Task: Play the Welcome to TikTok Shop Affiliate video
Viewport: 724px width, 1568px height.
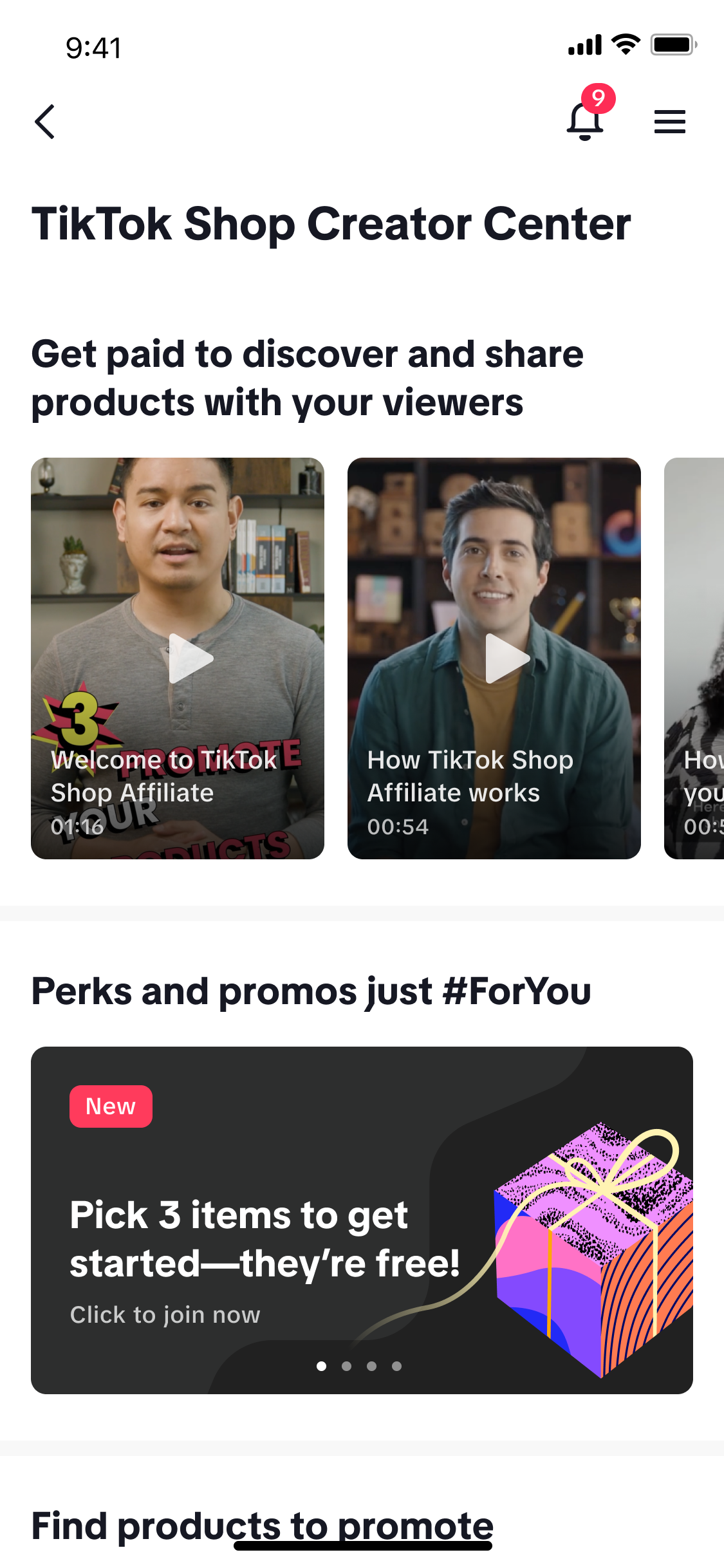Action: pyautogui.click(x=190, y=658)
